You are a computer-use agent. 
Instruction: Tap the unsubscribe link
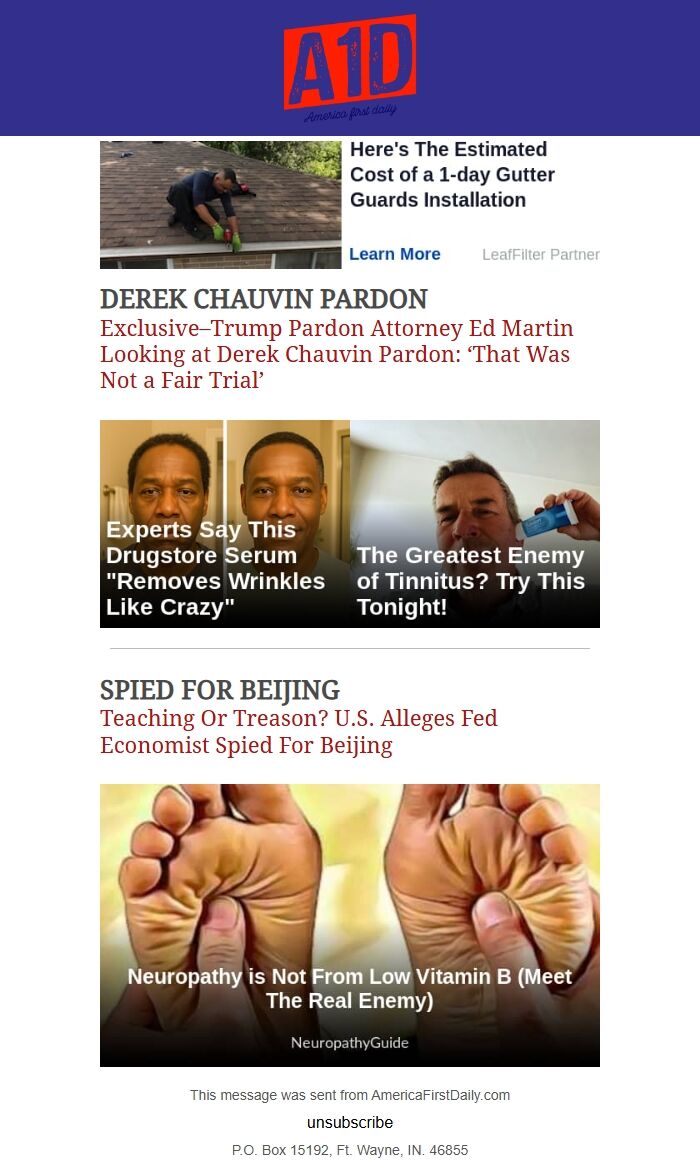pyautogui.click(x=350, y=1122)
